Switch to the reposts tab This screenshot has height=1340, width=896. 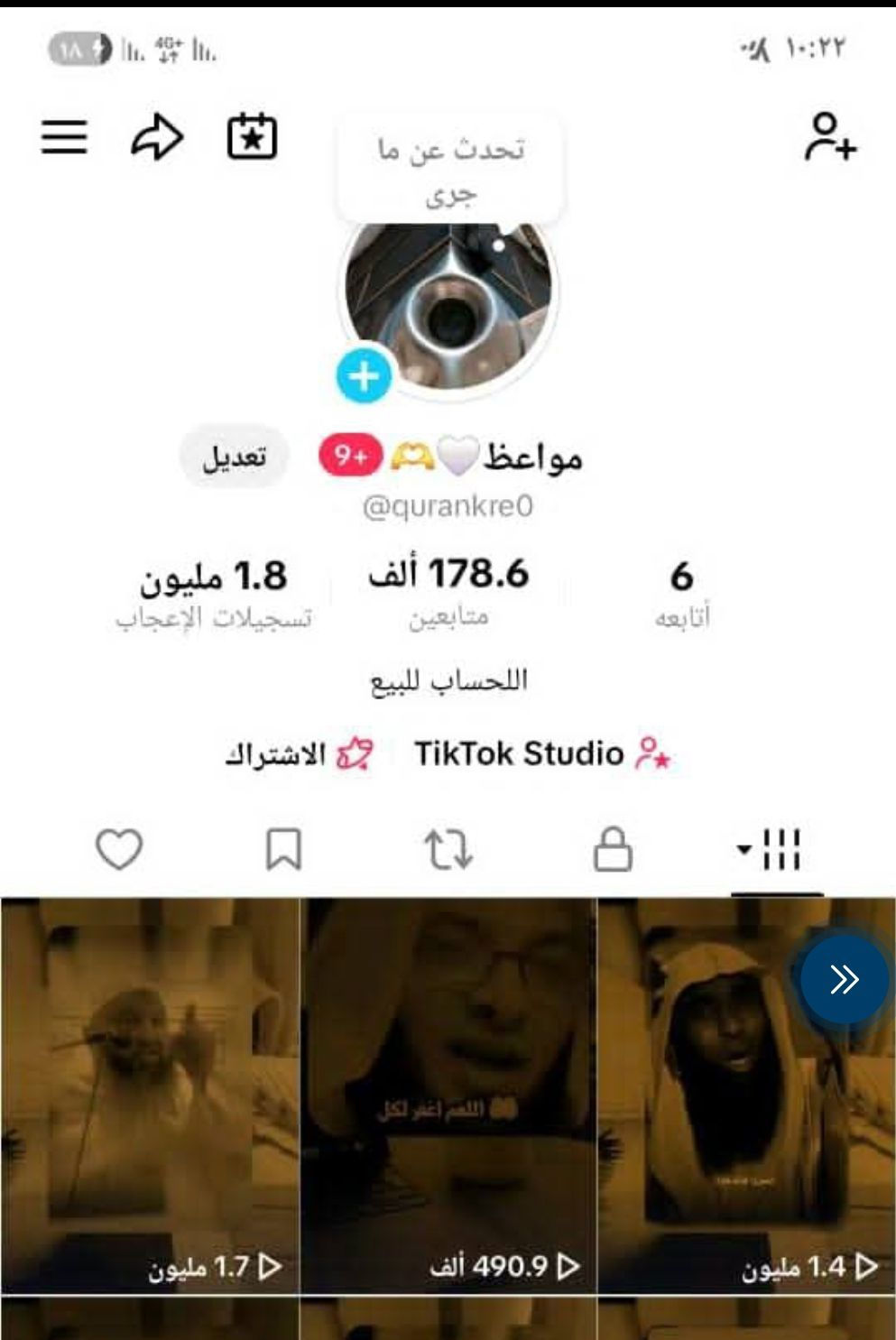coord(448,849)
